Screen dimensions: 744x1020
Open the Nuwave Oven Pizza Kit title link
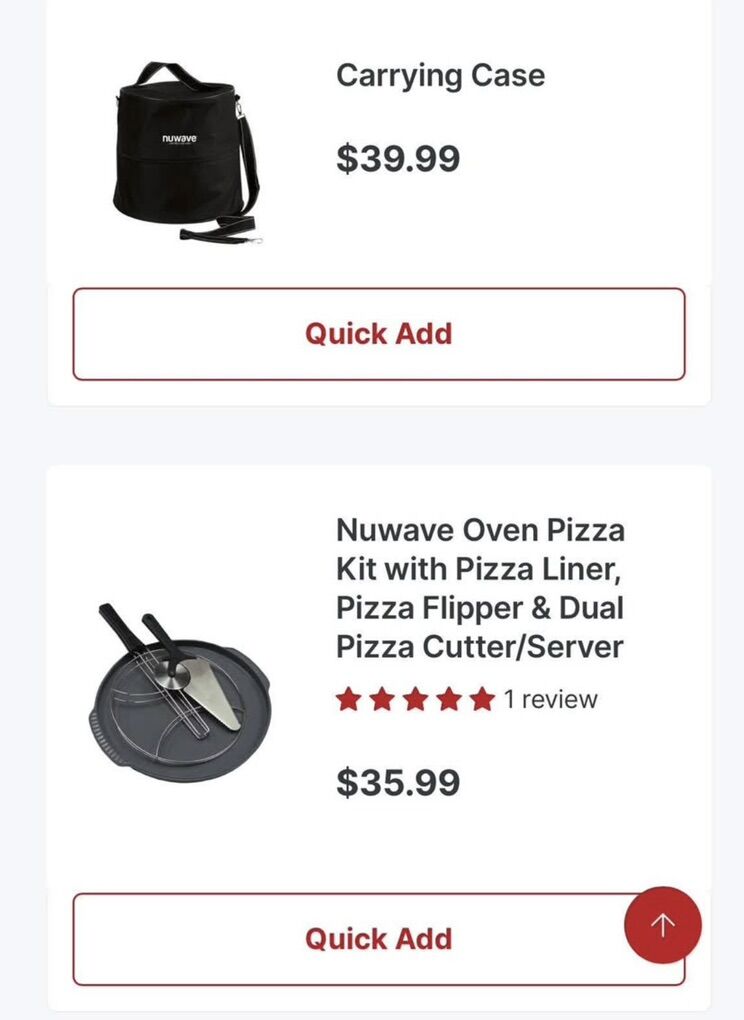480,588
